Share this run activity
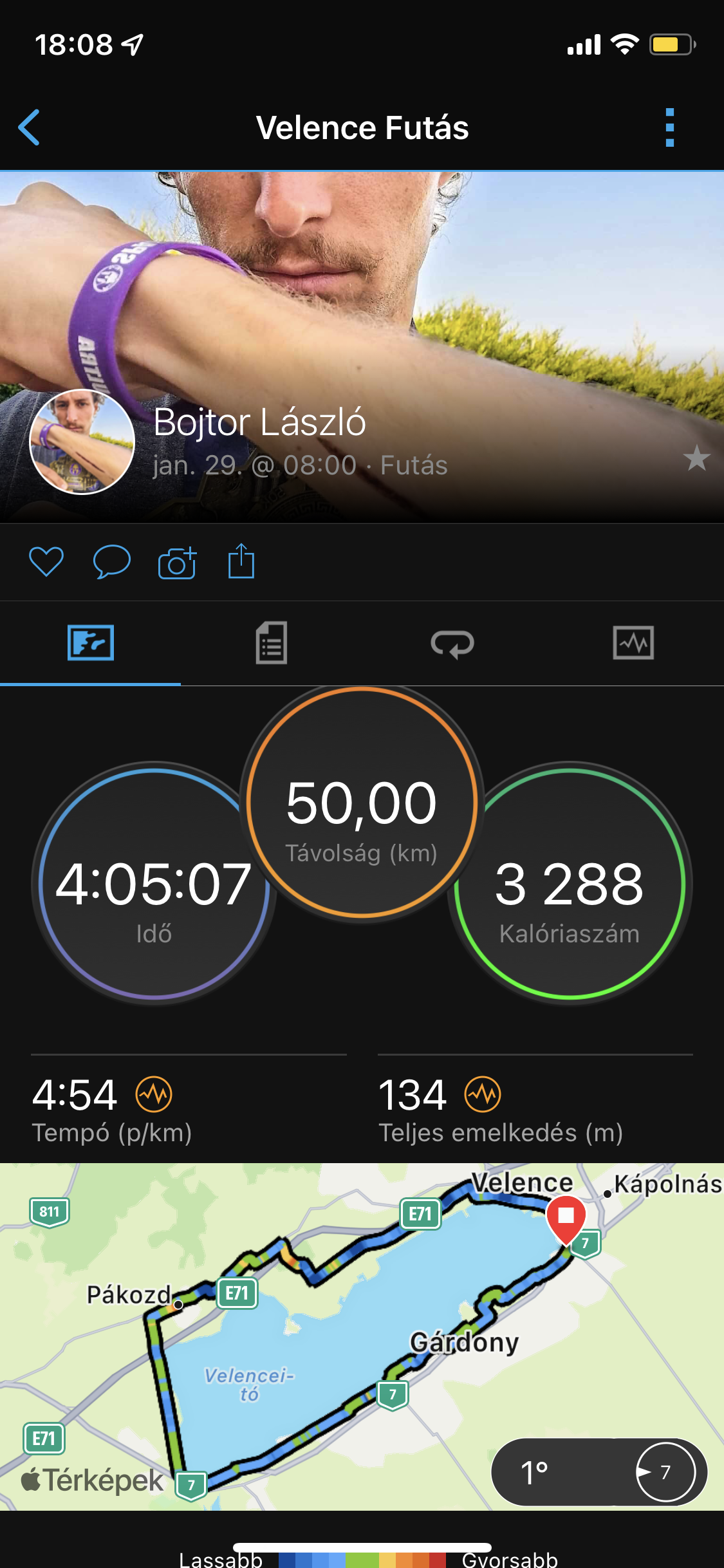724x1568 pixels. tap(241, 561)
